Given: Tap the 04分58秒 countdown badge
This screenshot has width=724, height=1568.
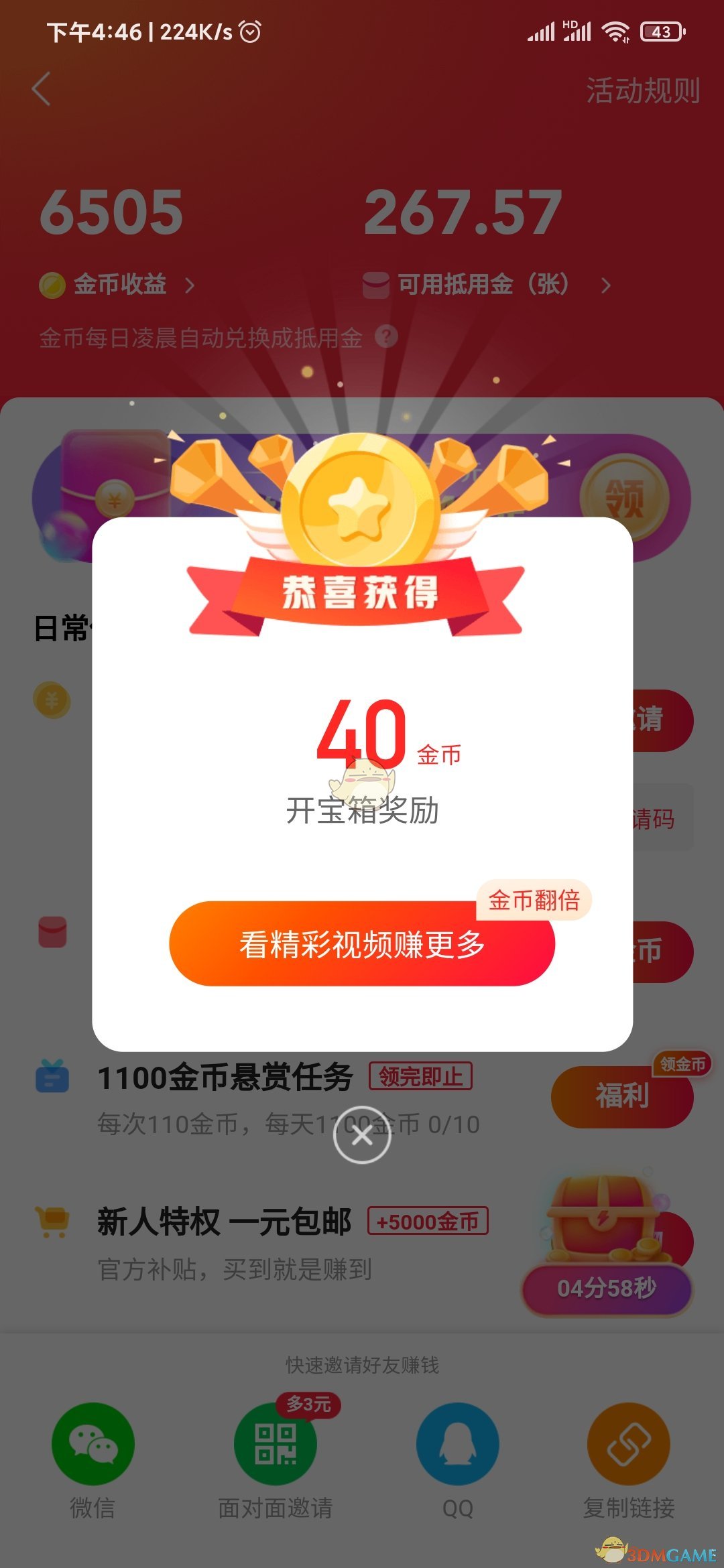Looking at the screenshot, I should [605, 1290].
